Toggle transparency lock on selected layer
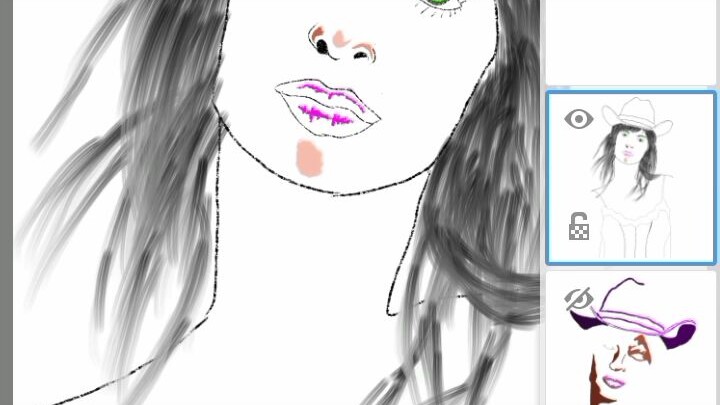The width and height of the screenshot is (720, 405). coord(579,227)
